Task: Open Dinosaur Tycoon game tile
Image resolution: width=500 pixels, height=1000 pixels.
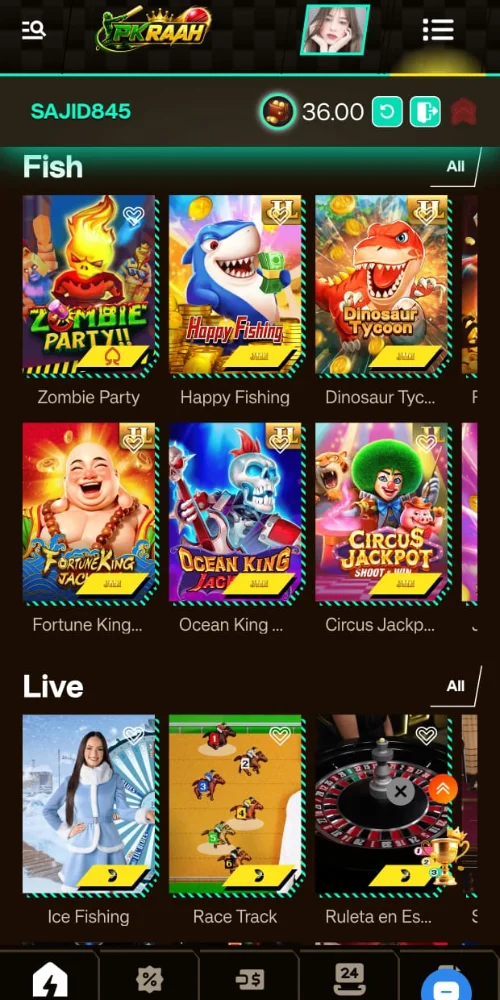Action: [381, 284]
